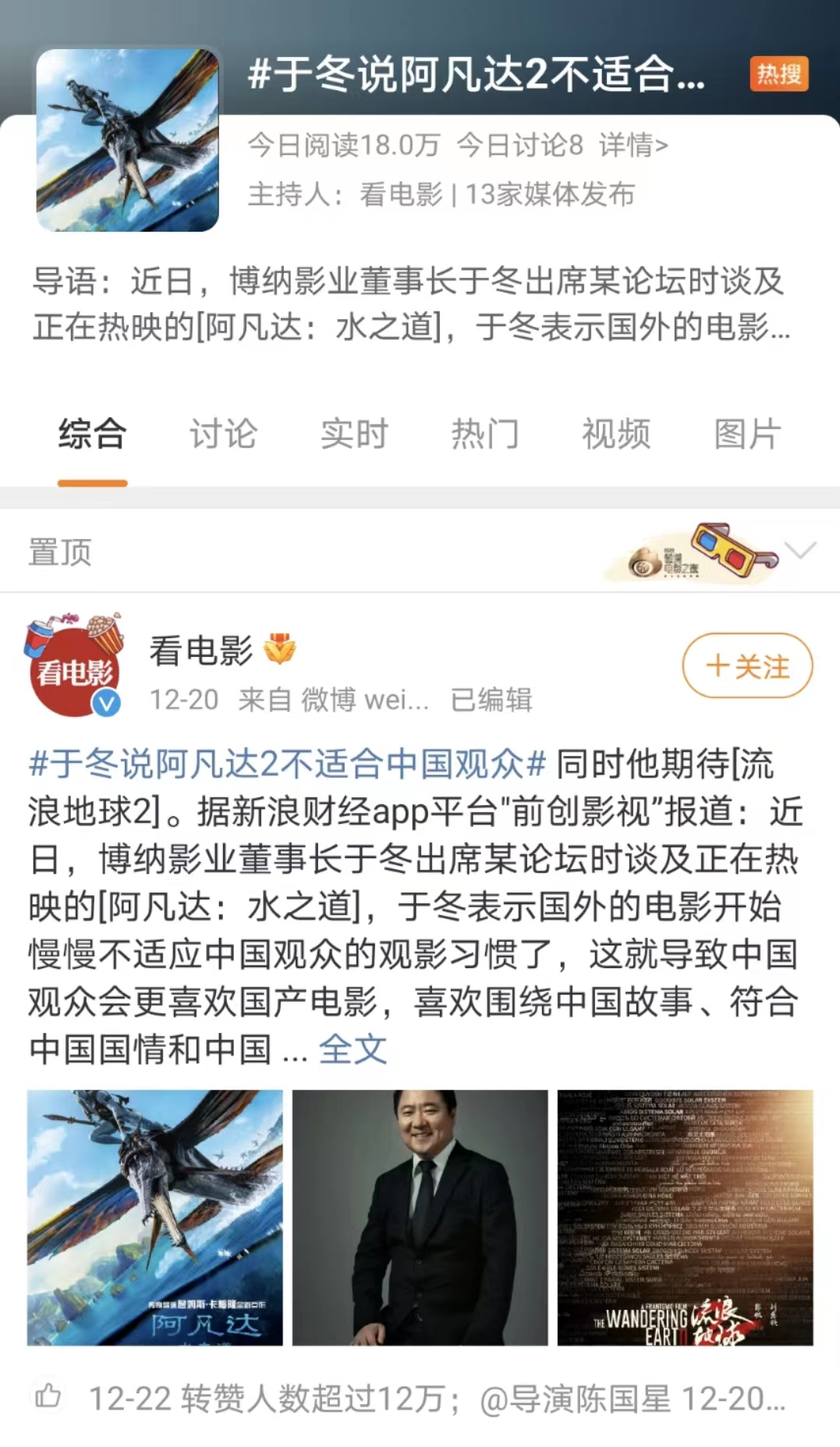This screenshot has width=840, height=1447.
Task: Open the 热门 tab
Action: click(x=484, y=434)
